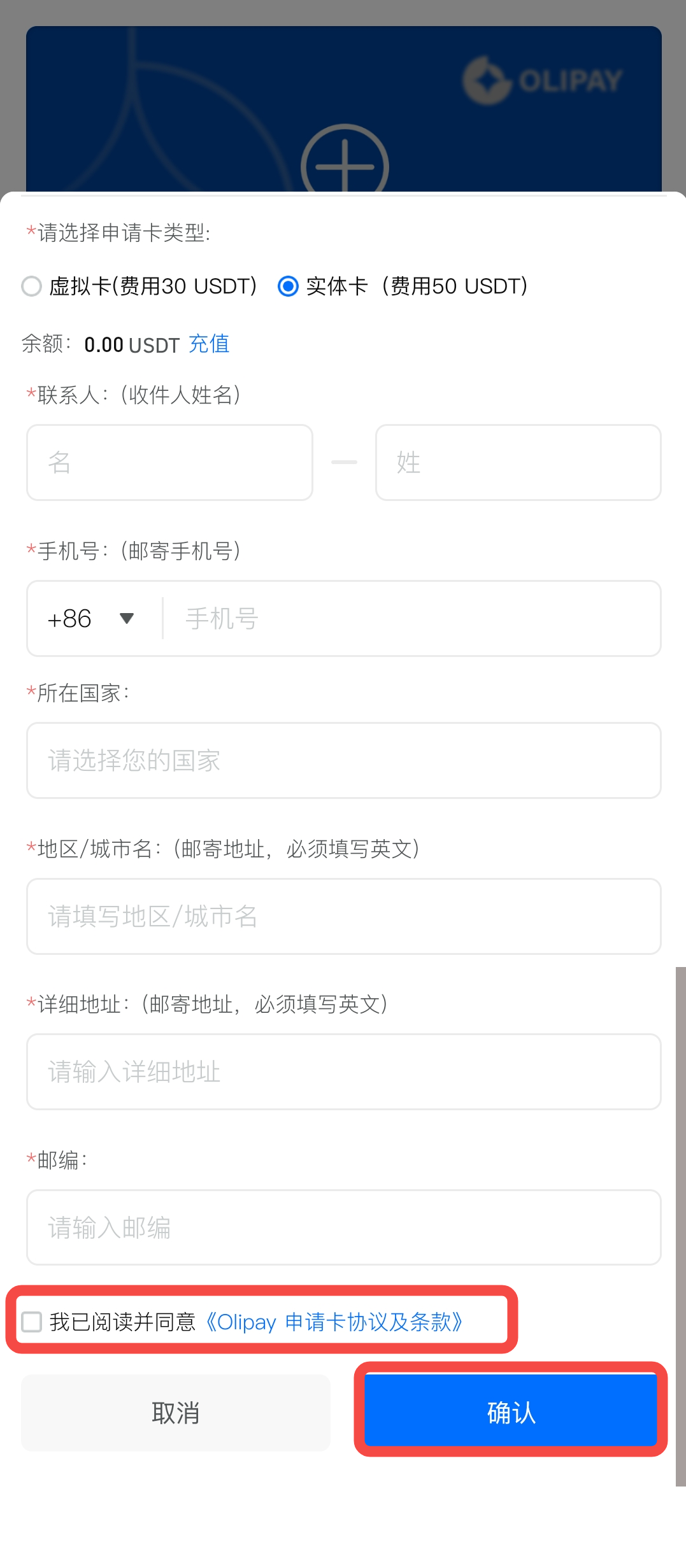The height and width of the screenshot is (1568, 686).
Task: Tap the 取消 cancel button
Action: point(176,1413)
